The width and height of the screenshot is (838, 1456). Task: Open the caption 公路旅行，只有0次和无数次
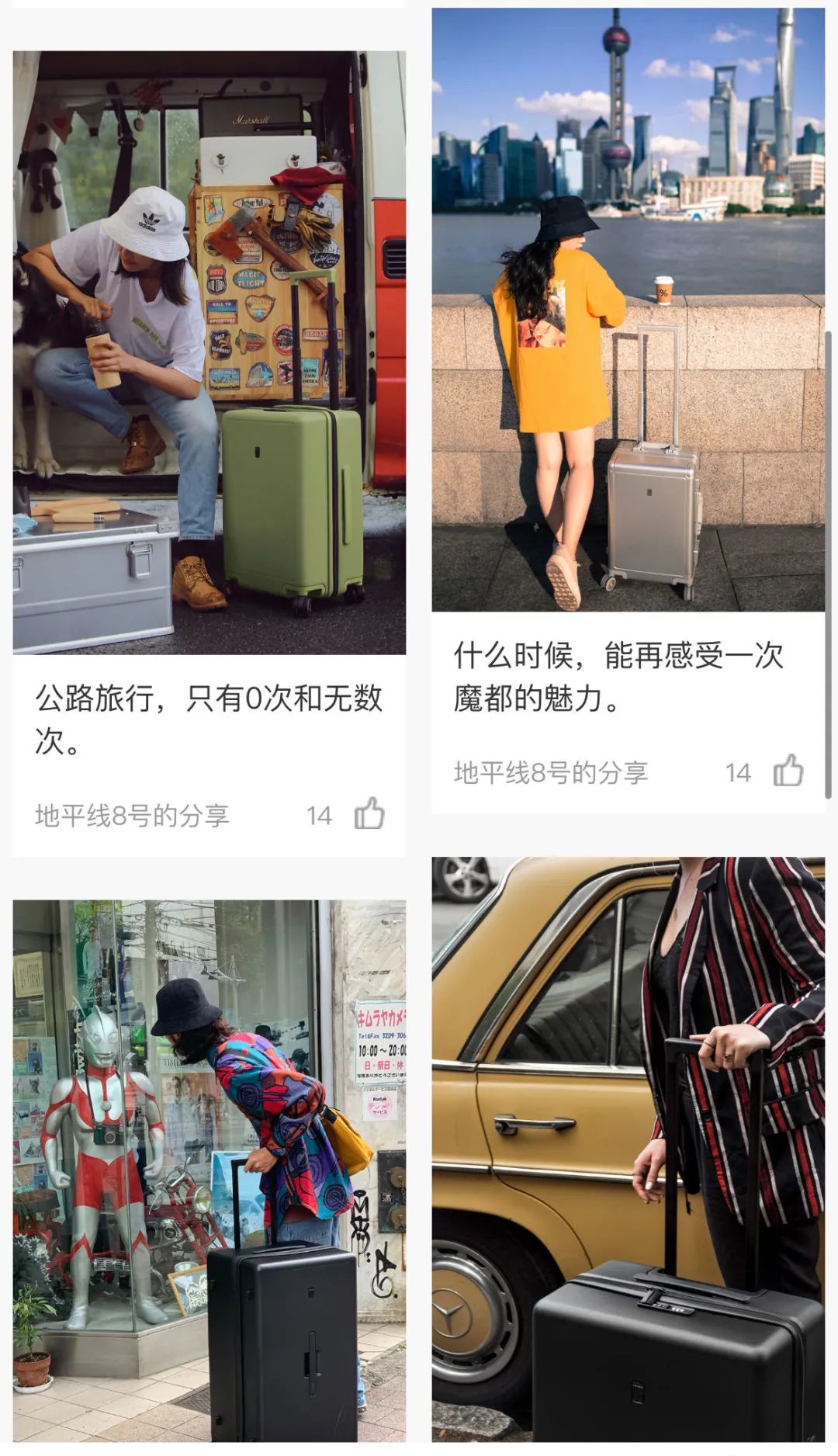[209, 716]
